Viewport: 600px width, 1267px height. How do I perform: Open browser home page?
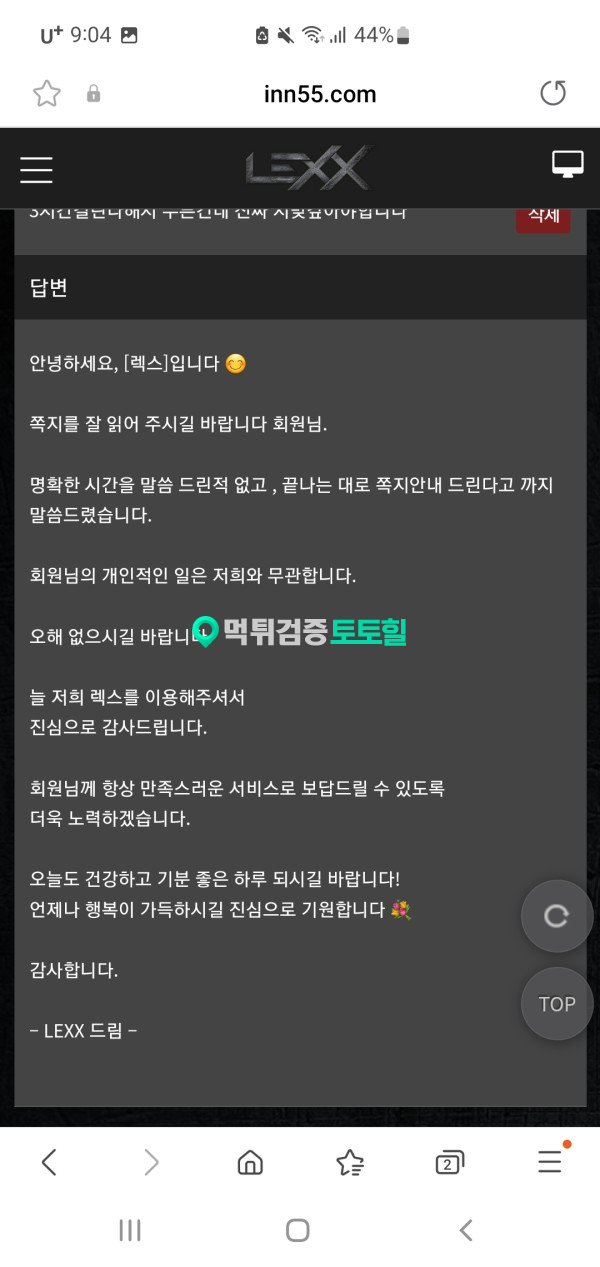tap(250, 1161)
